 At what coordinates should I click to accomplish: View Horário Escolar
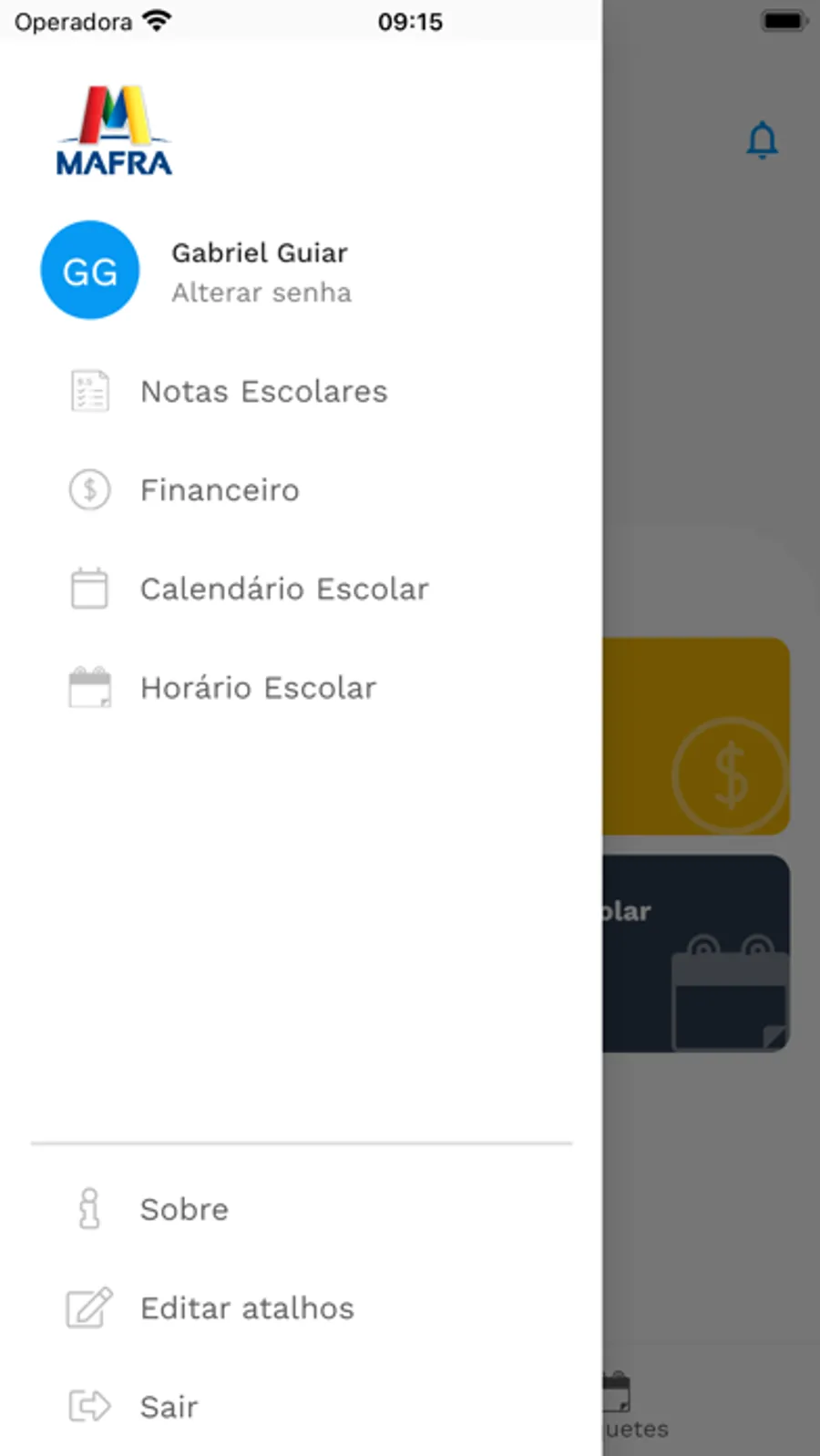click(258, 688)
